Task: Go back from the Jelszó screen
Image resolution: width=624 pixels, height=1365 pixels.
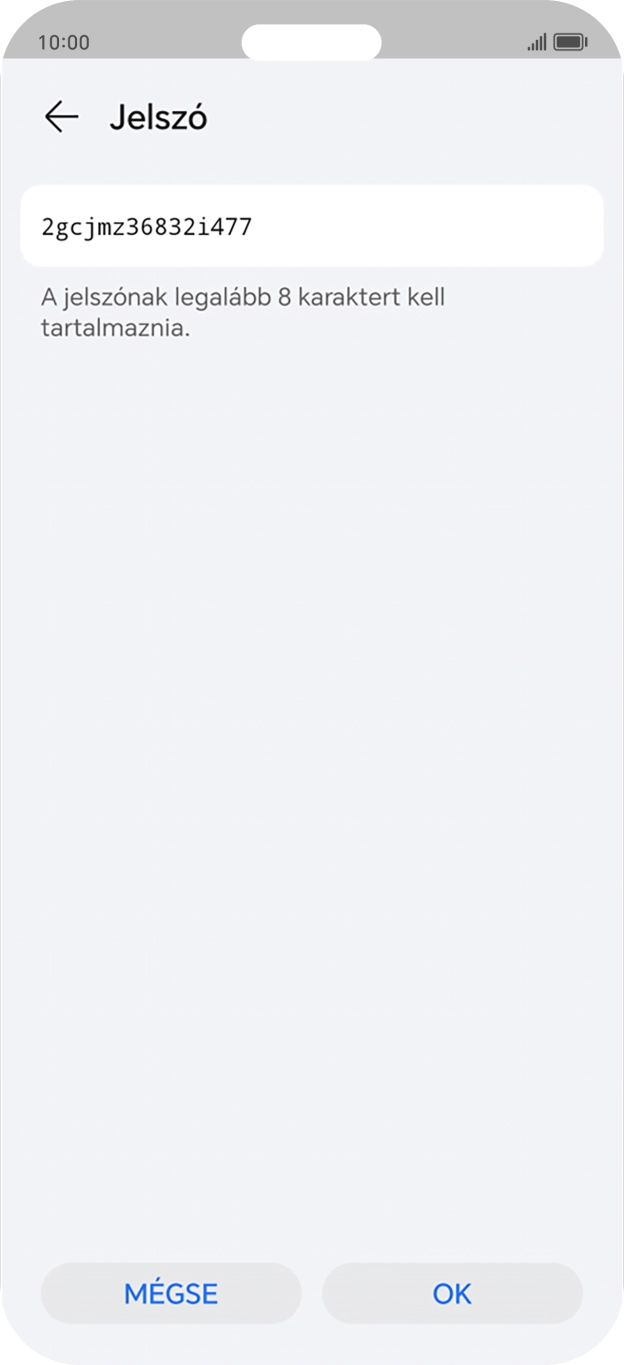Action: [x=61, y=117]
